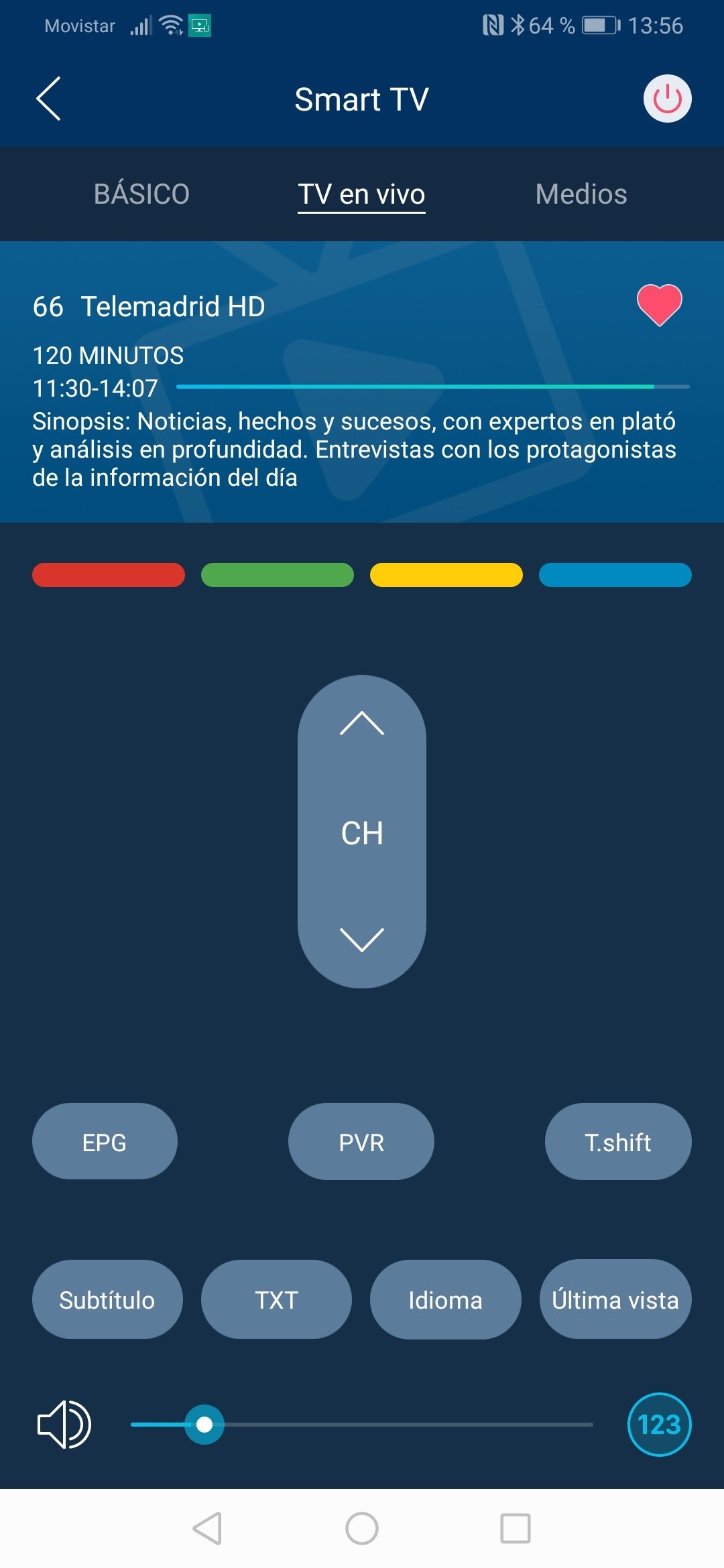
Task: Change audio language with Idioma
Action: tap(445, 1300)
